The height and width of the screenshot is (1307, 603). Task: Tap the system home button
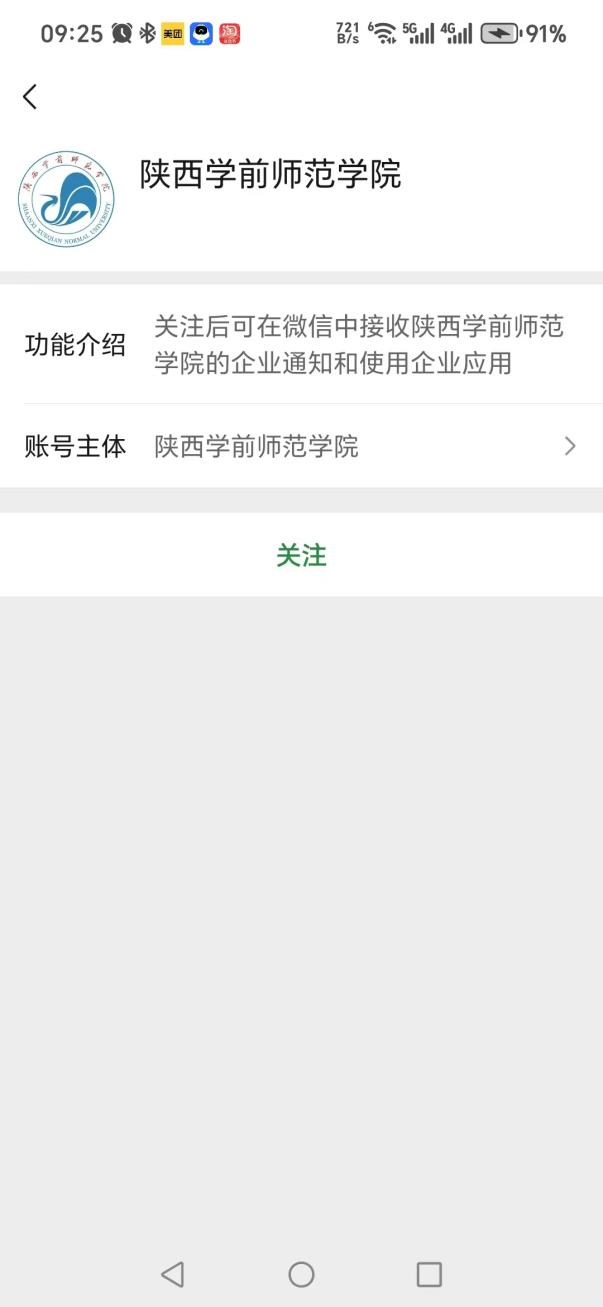301,1273
